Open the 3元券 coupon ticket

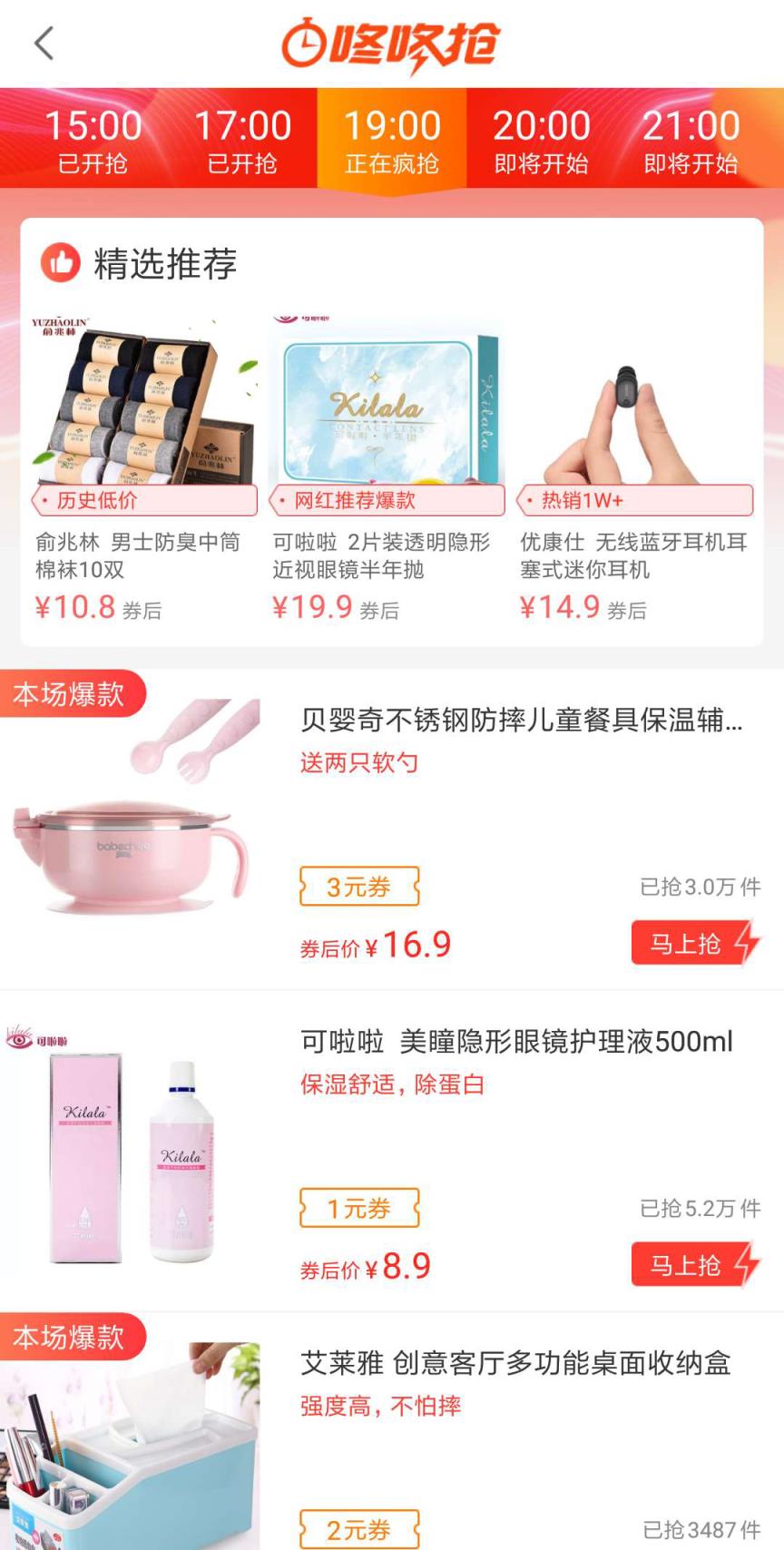click(x=358, y=885)
